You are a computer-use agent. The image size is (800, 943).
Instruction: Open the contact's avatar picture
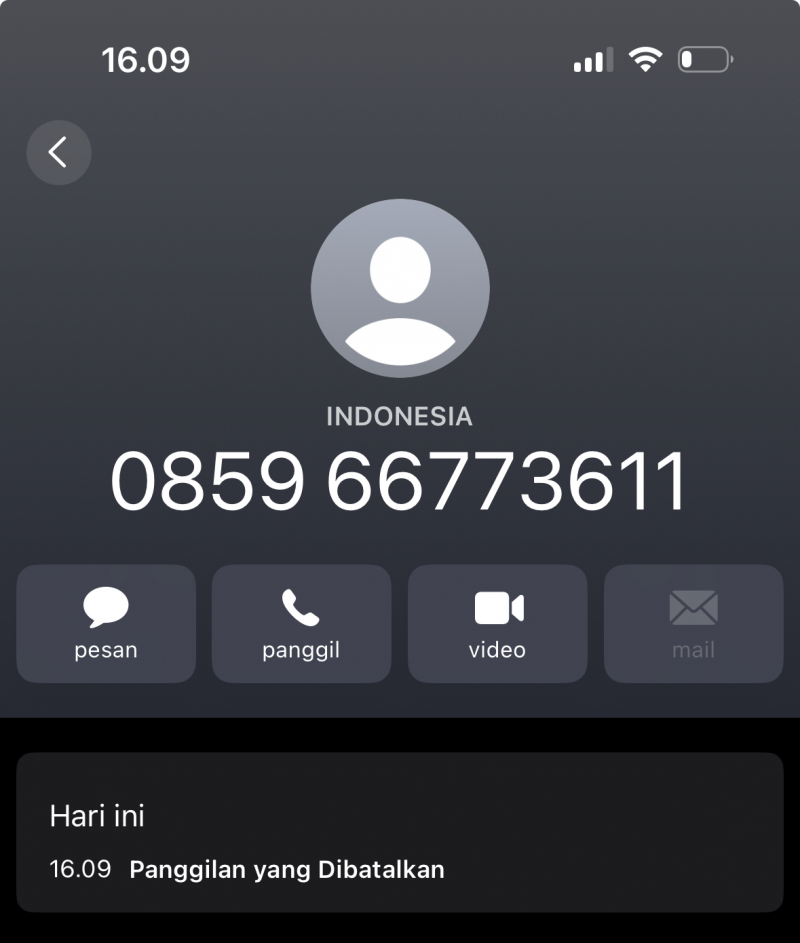pos(400,289)
